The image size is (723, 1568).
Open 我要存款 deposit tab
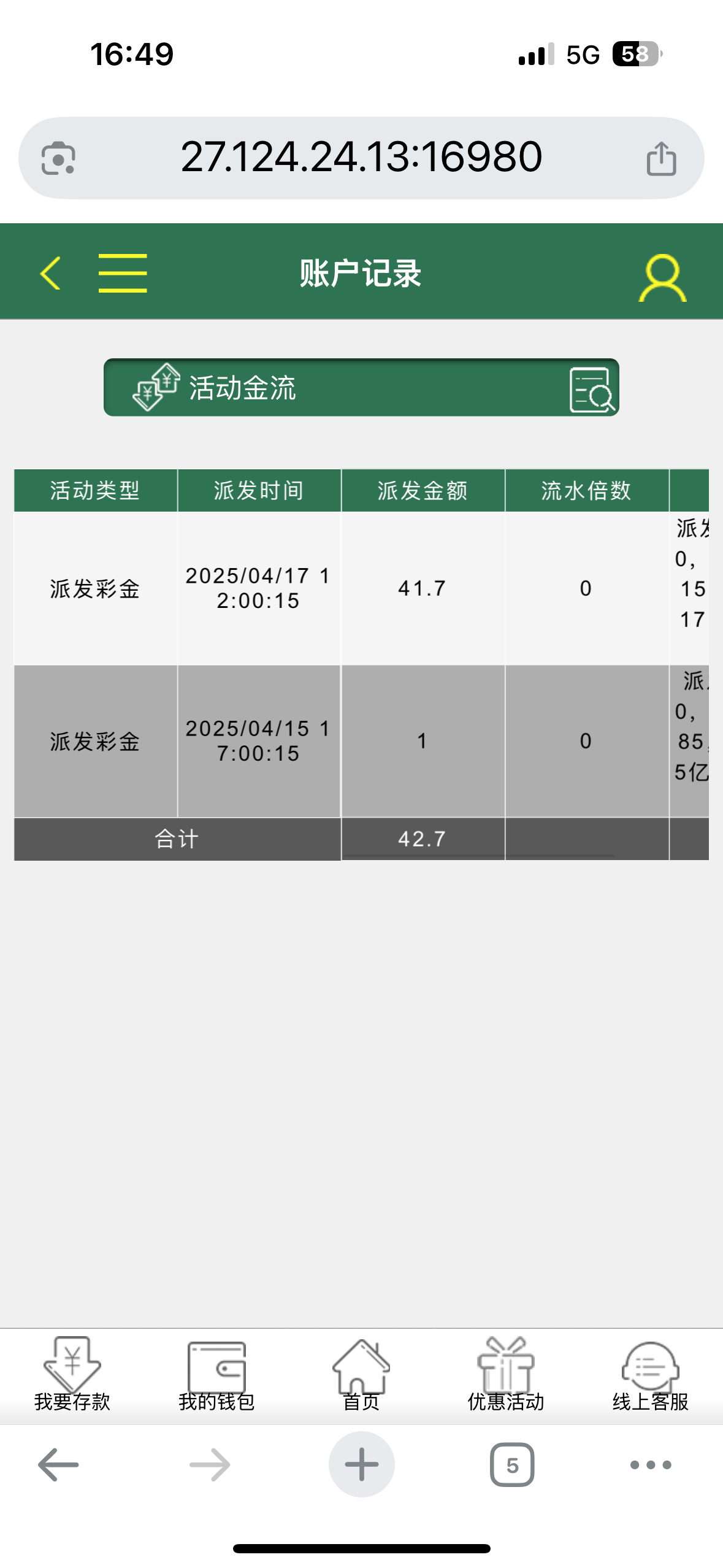point(72,1374)
